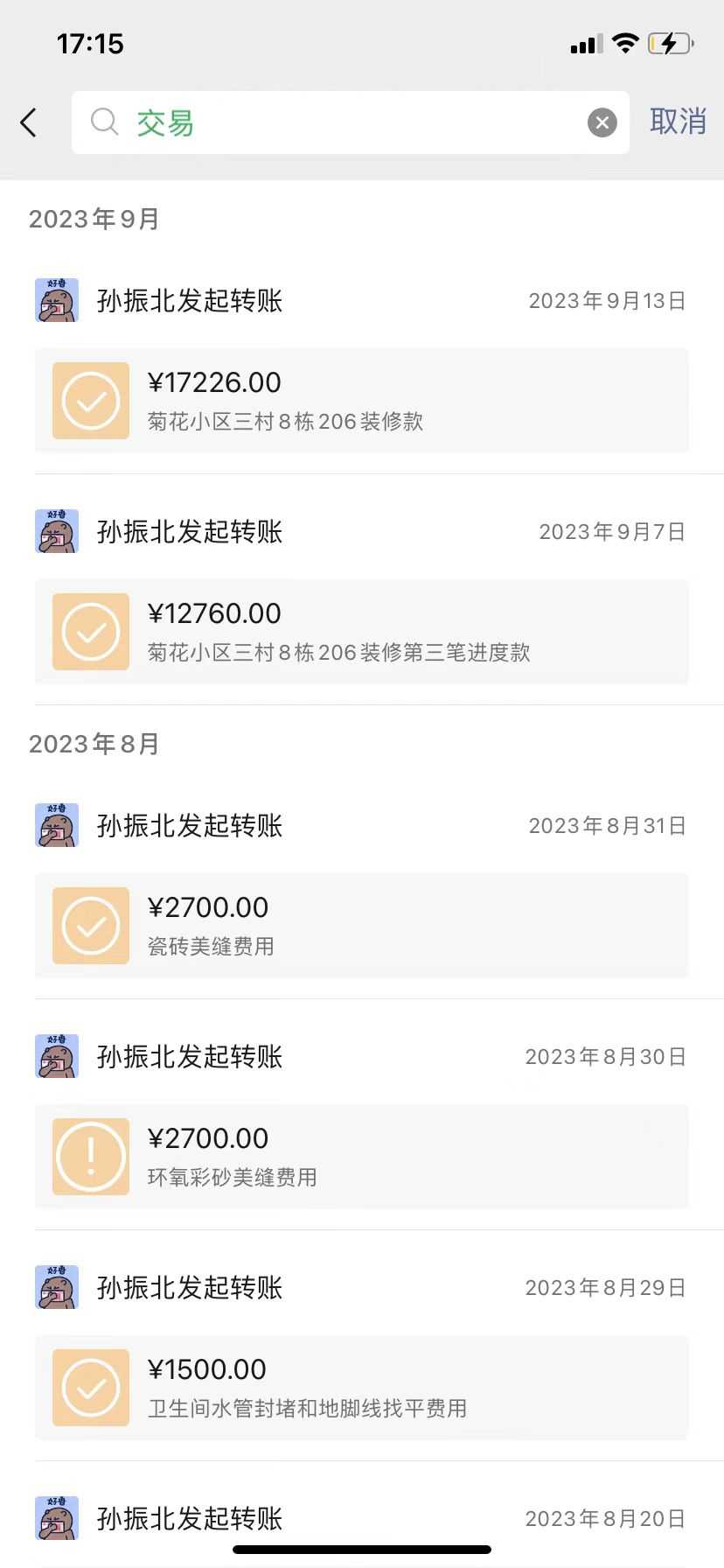
Task: Open the ¥17226.00 transfer from September 13
Action: [x=361, y=401]
